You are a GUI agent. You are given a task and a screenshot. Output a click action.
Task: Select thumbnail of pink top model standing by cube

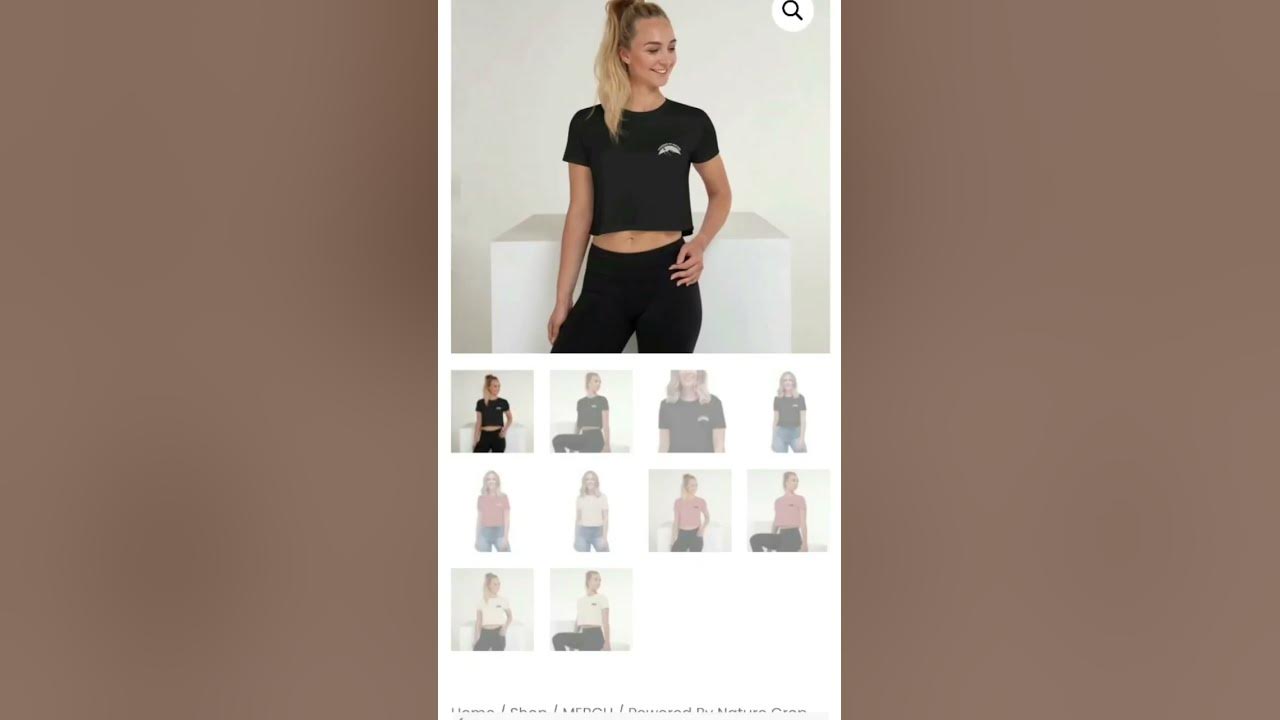pos(690,510)
